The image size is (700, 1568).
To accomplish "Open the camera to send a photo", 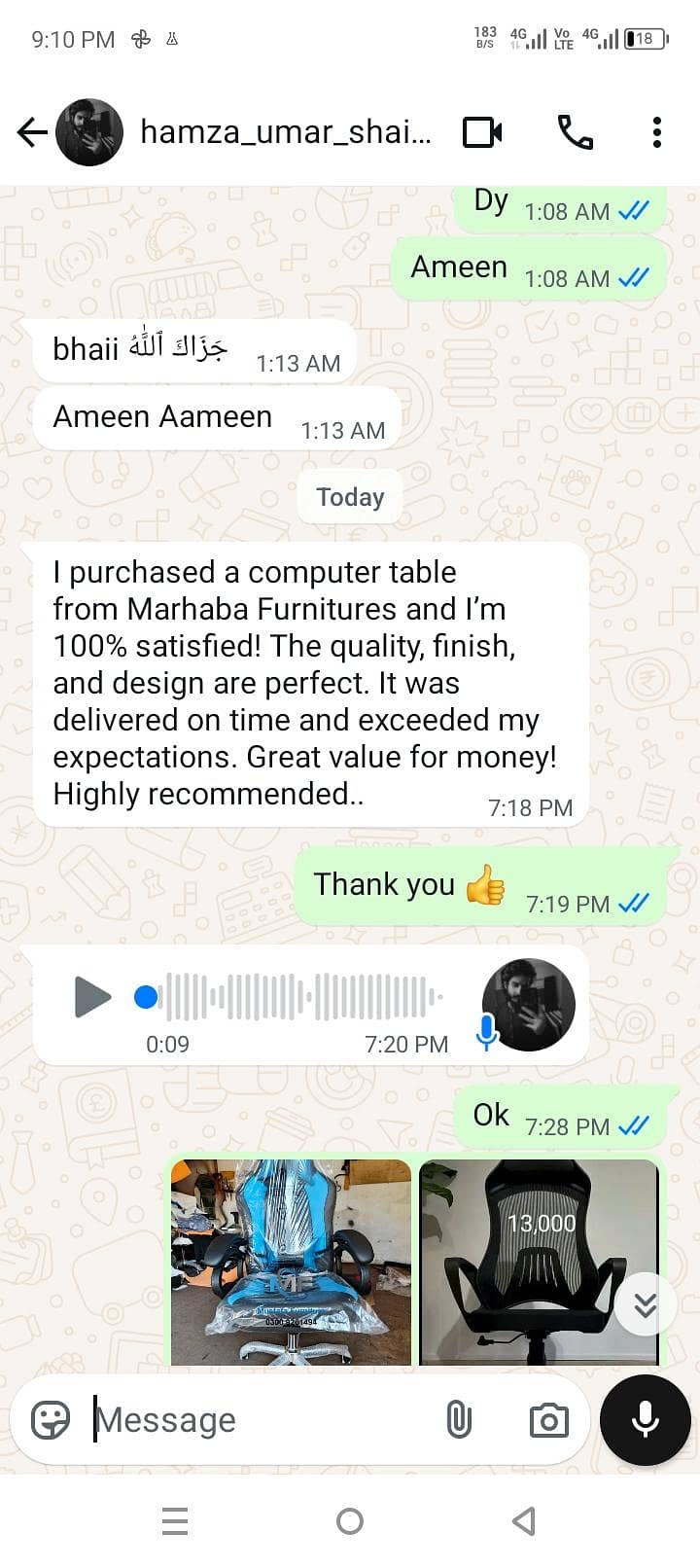I will [548, 1420].
